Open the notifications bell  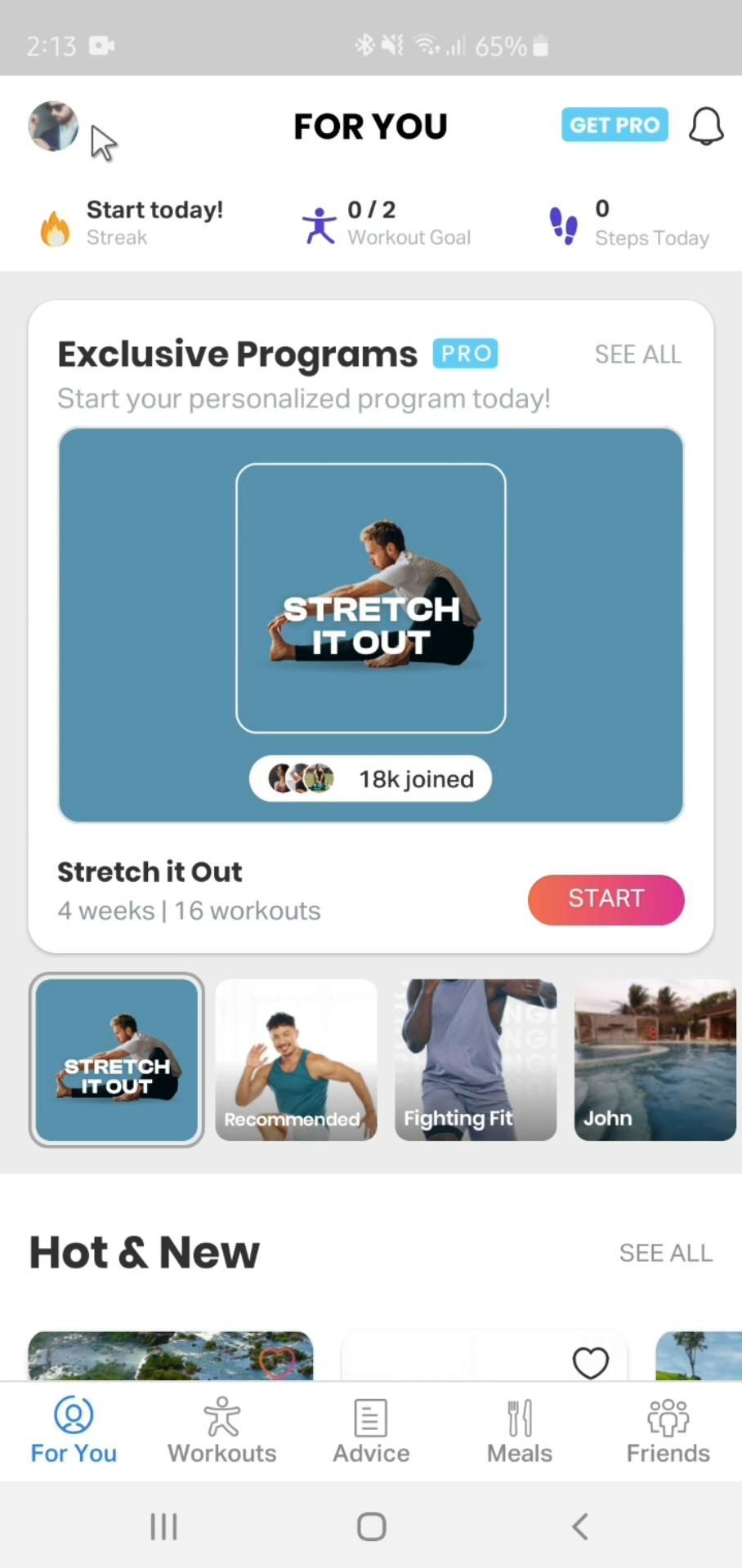coord(706,127)
